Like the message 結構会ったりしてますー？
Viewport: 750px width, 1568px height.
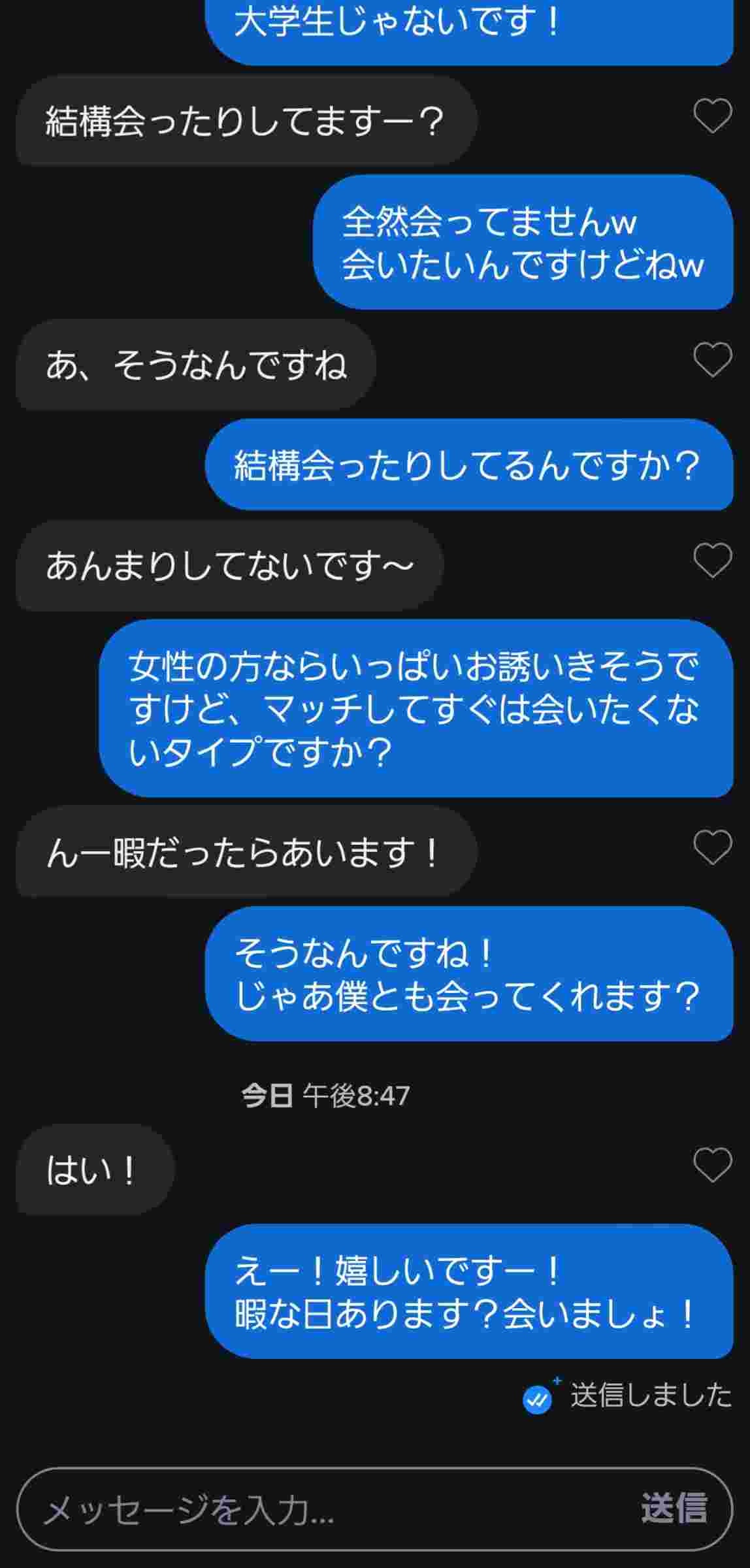click(712, 116)
